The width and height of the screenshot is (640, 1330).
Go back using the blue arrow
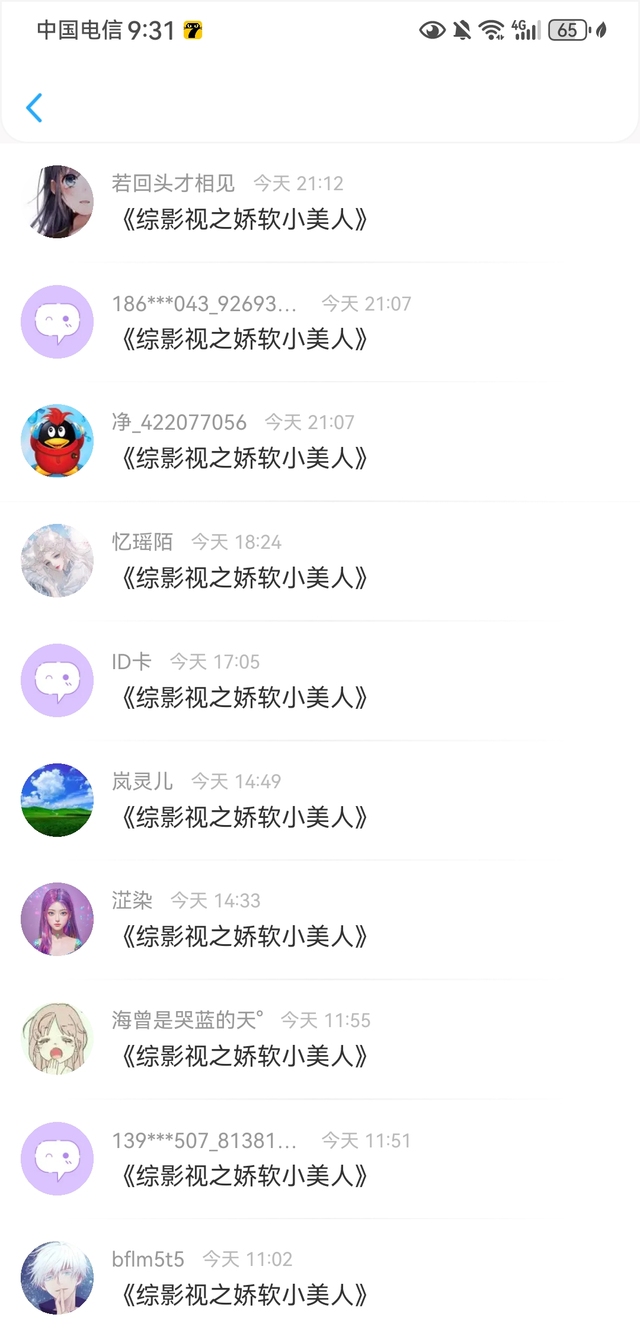coord(34,108)
